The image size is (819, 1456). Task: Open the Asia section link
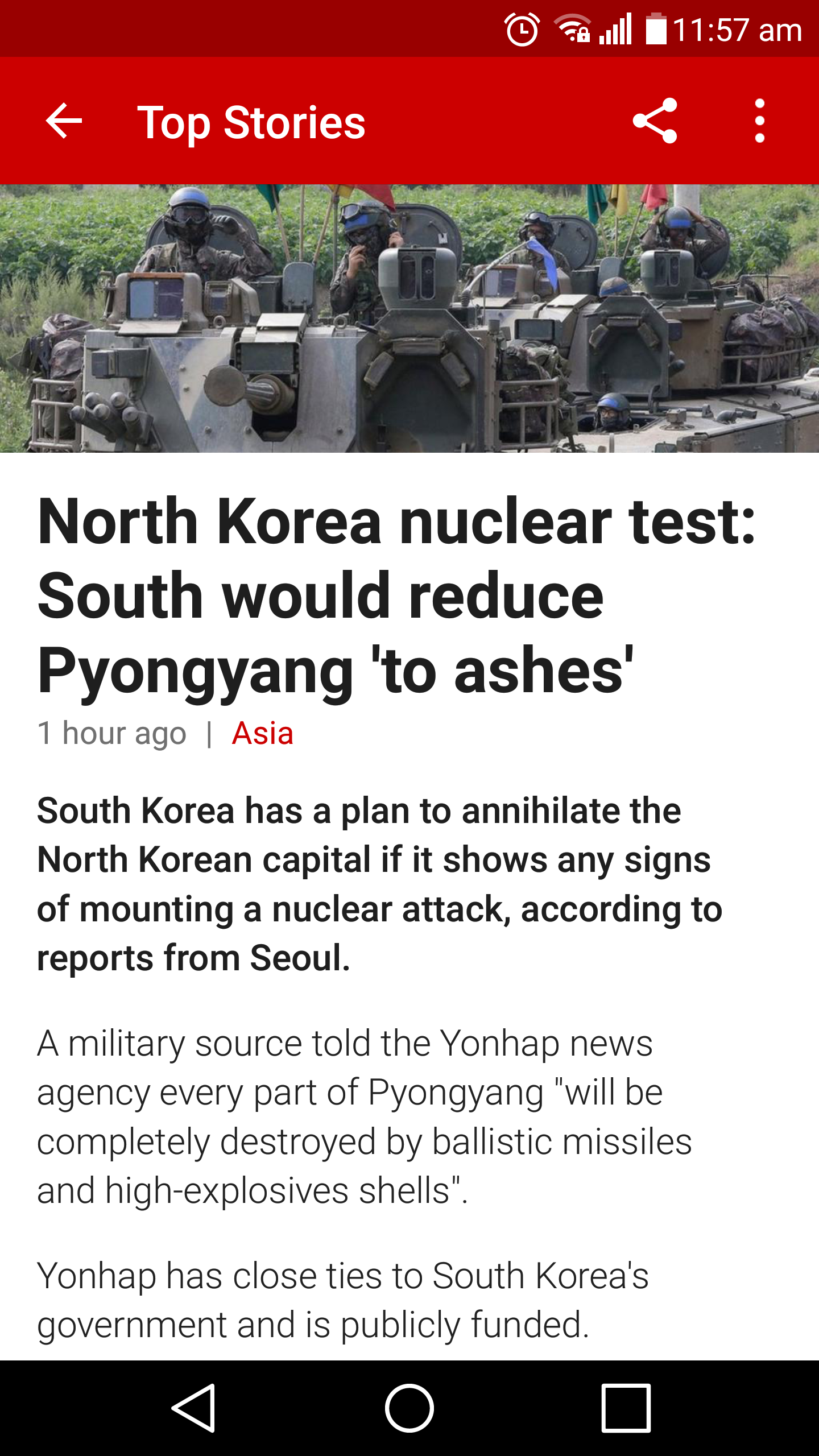click(x=262, y=733)
